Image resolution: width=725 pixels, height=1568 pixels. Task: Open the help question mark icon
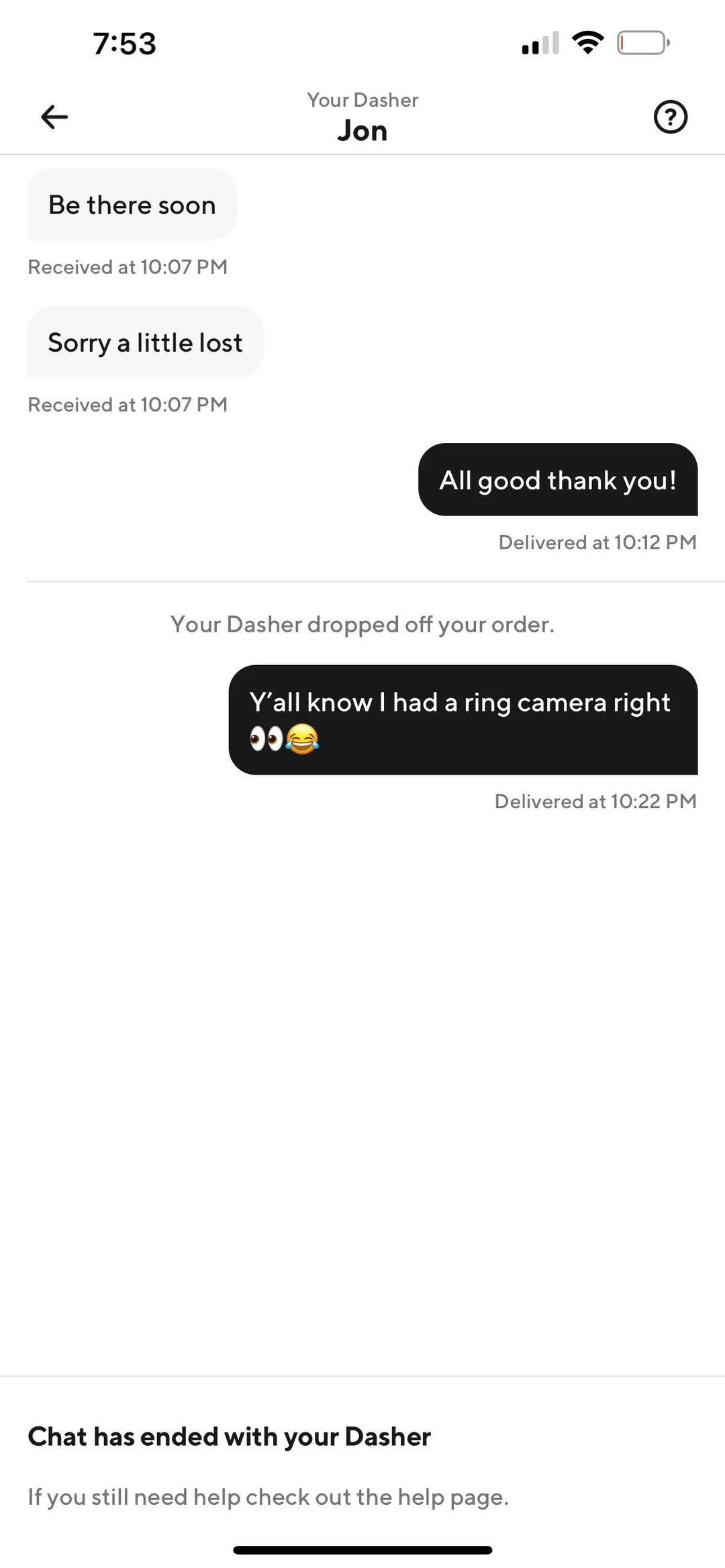click(670, 117)
